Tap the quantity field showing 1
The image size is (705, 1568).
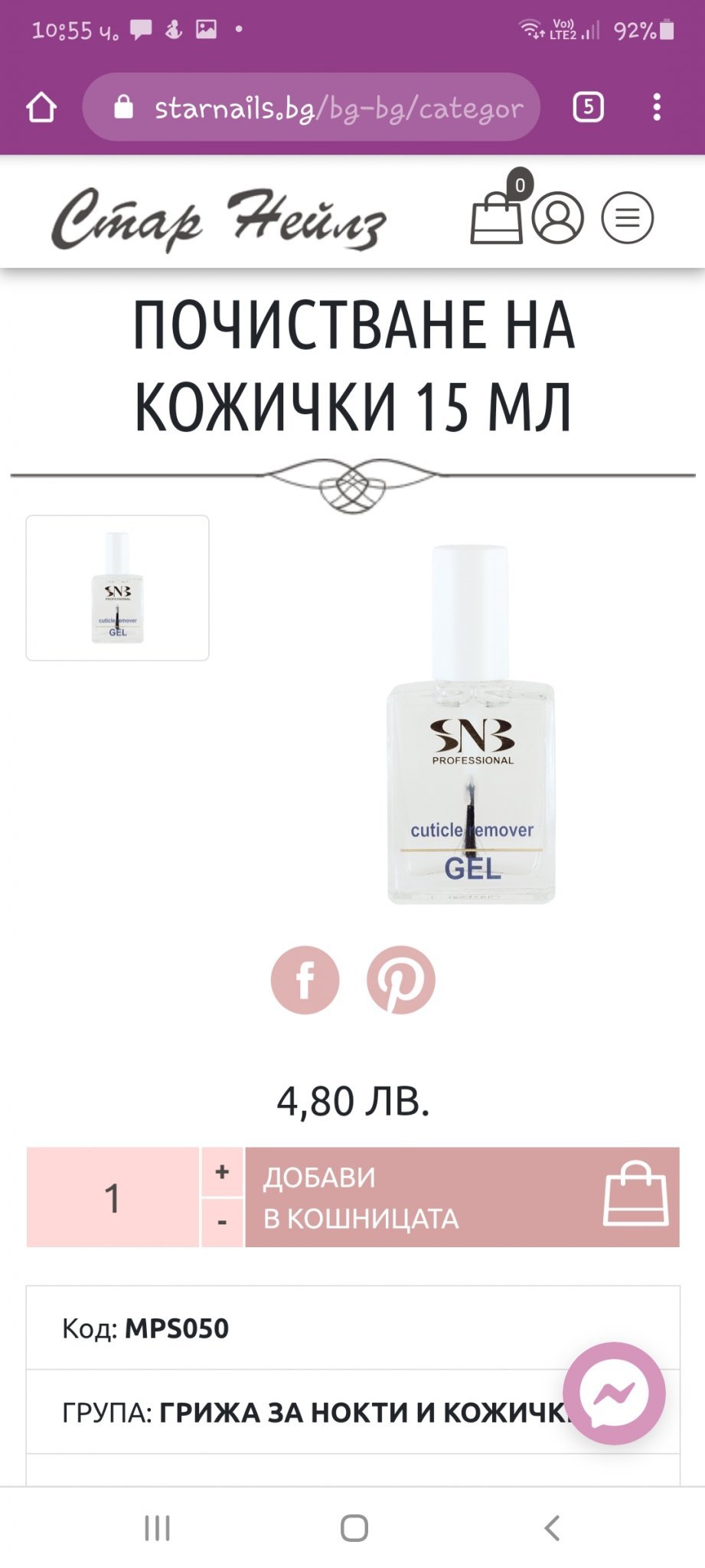tap(113, 1197)
